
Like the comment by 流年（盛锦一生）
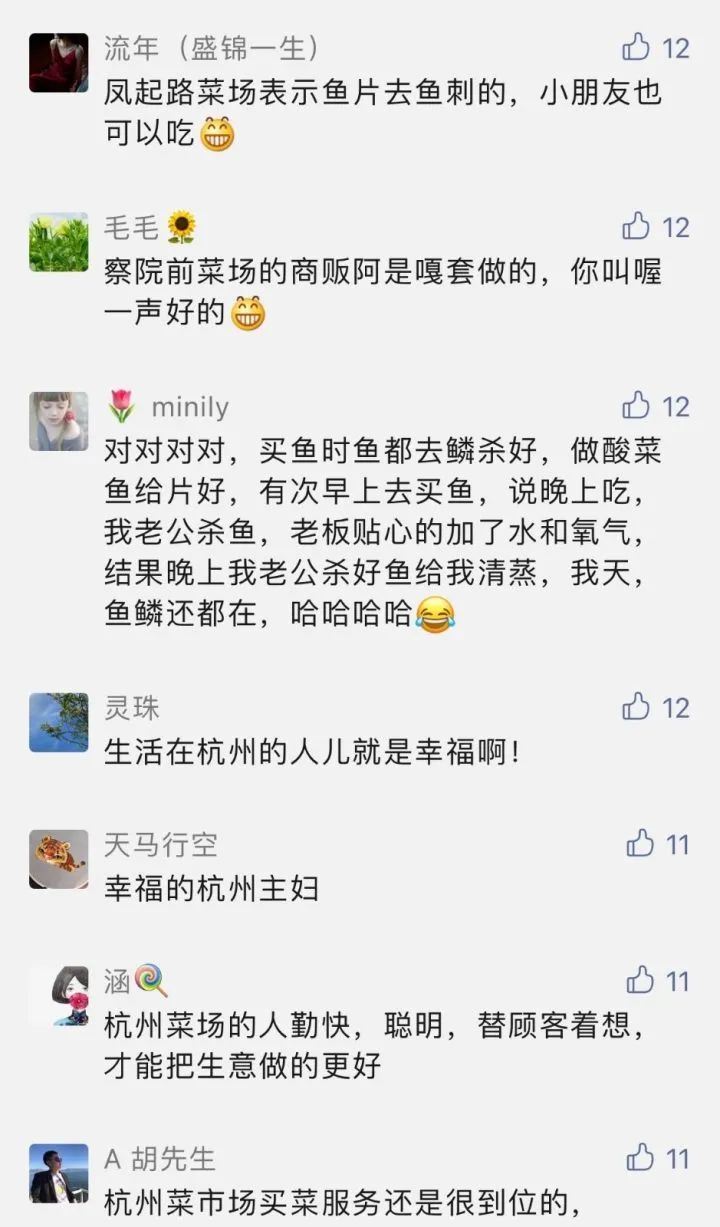tap(637, 46)
